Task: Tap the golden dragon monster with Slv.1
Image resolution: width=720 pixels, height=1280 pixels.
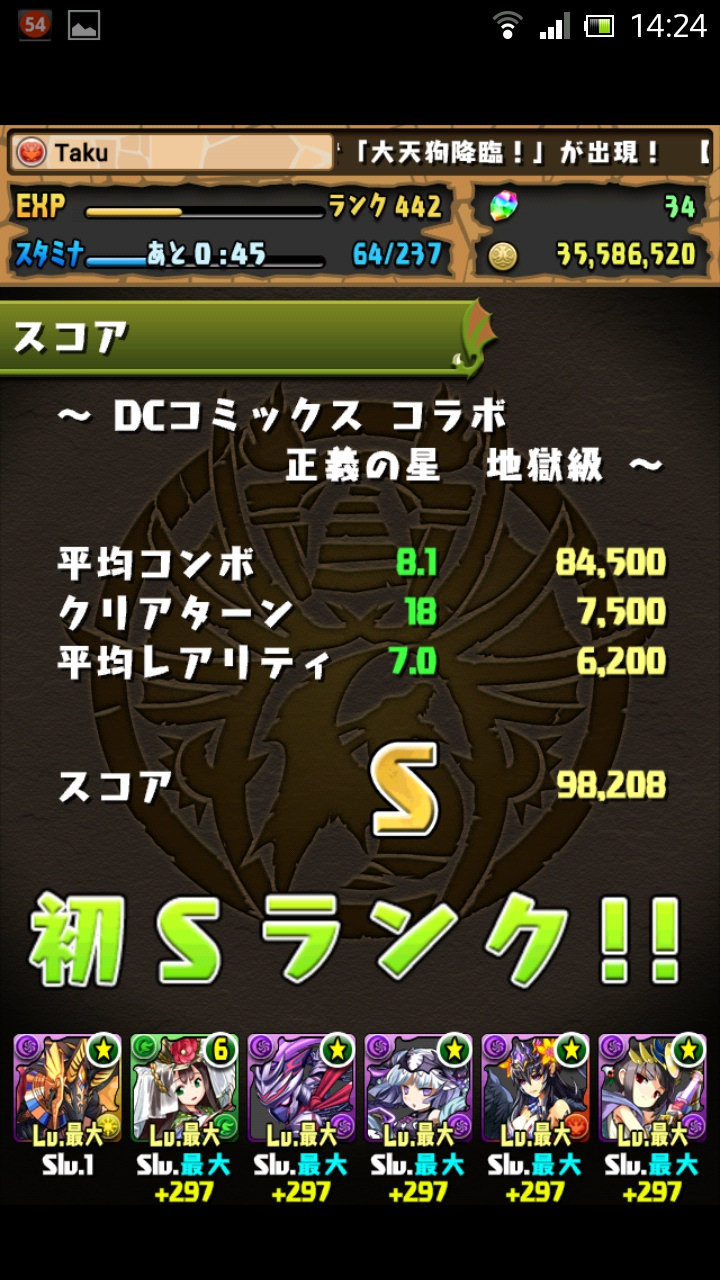Action: [67, 1088]
